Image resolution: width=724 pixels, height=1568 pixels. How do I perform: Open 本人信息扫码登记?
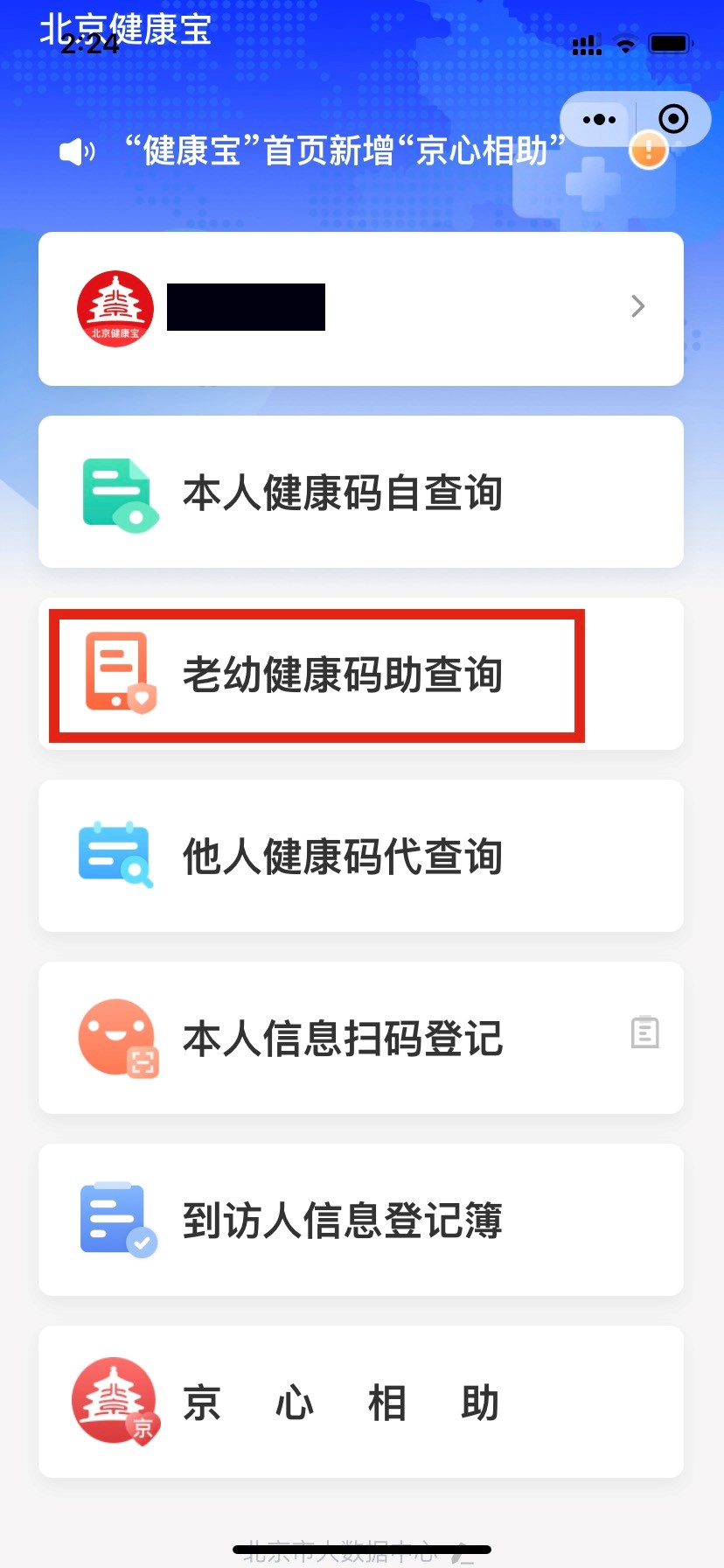[x=341, y=1038]
